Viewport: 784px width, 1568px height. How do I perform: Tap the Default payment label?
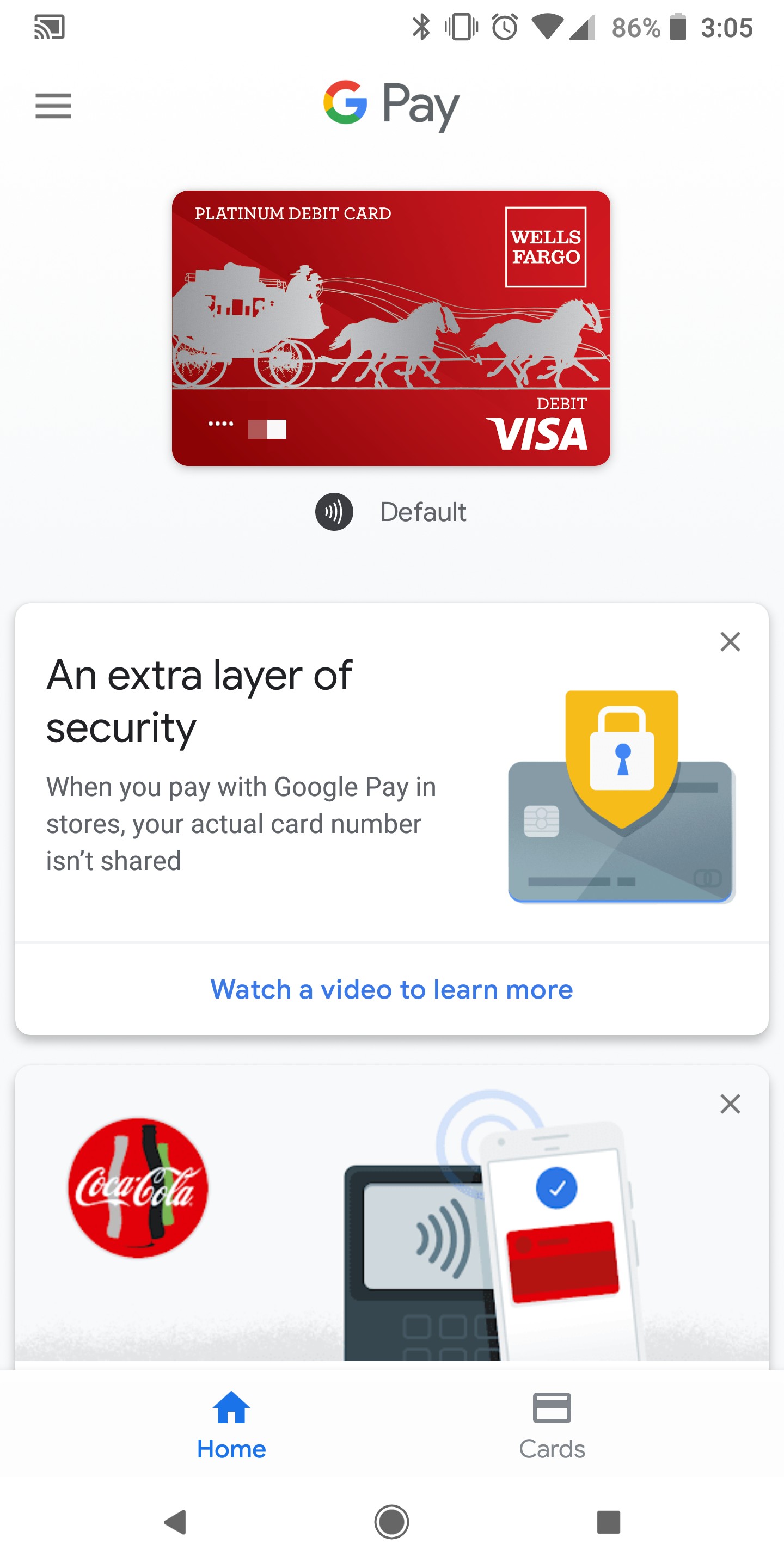click(x=423, y=512)
